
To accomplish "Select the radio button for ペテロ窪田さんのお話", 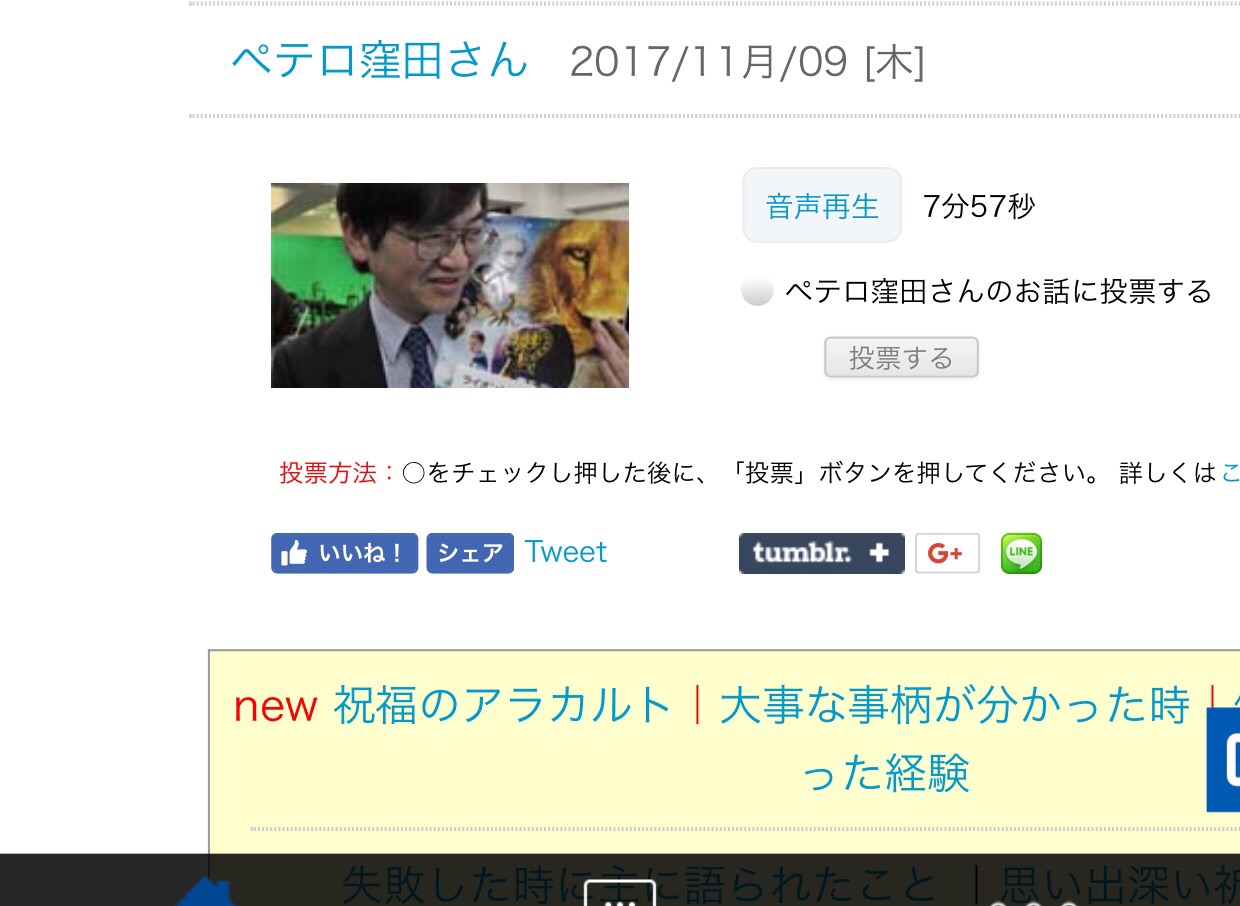I will (757, 292).
